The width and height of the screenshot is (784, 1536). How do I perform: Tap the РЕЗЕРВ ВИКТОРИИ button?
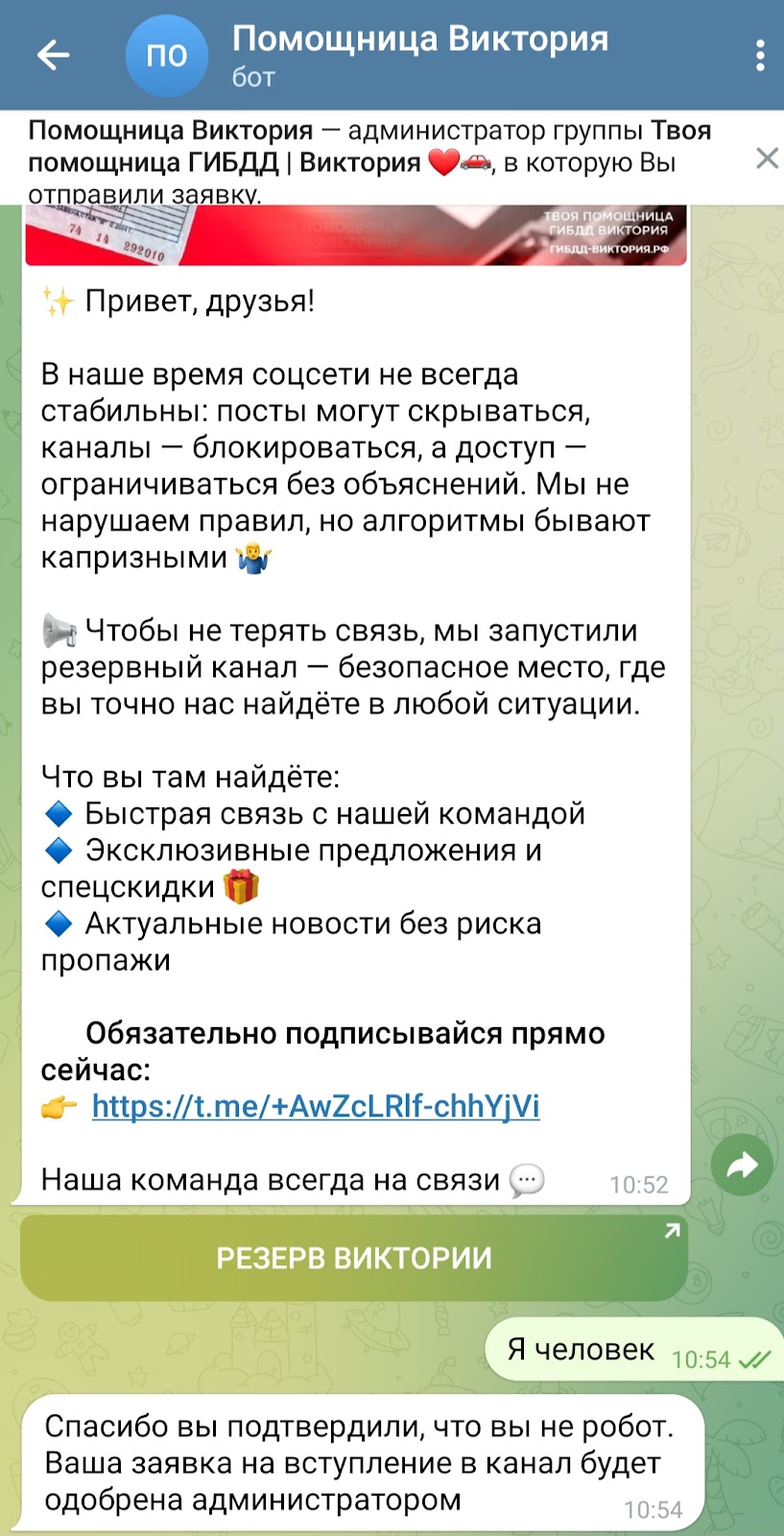click(x=353, y=1259)
